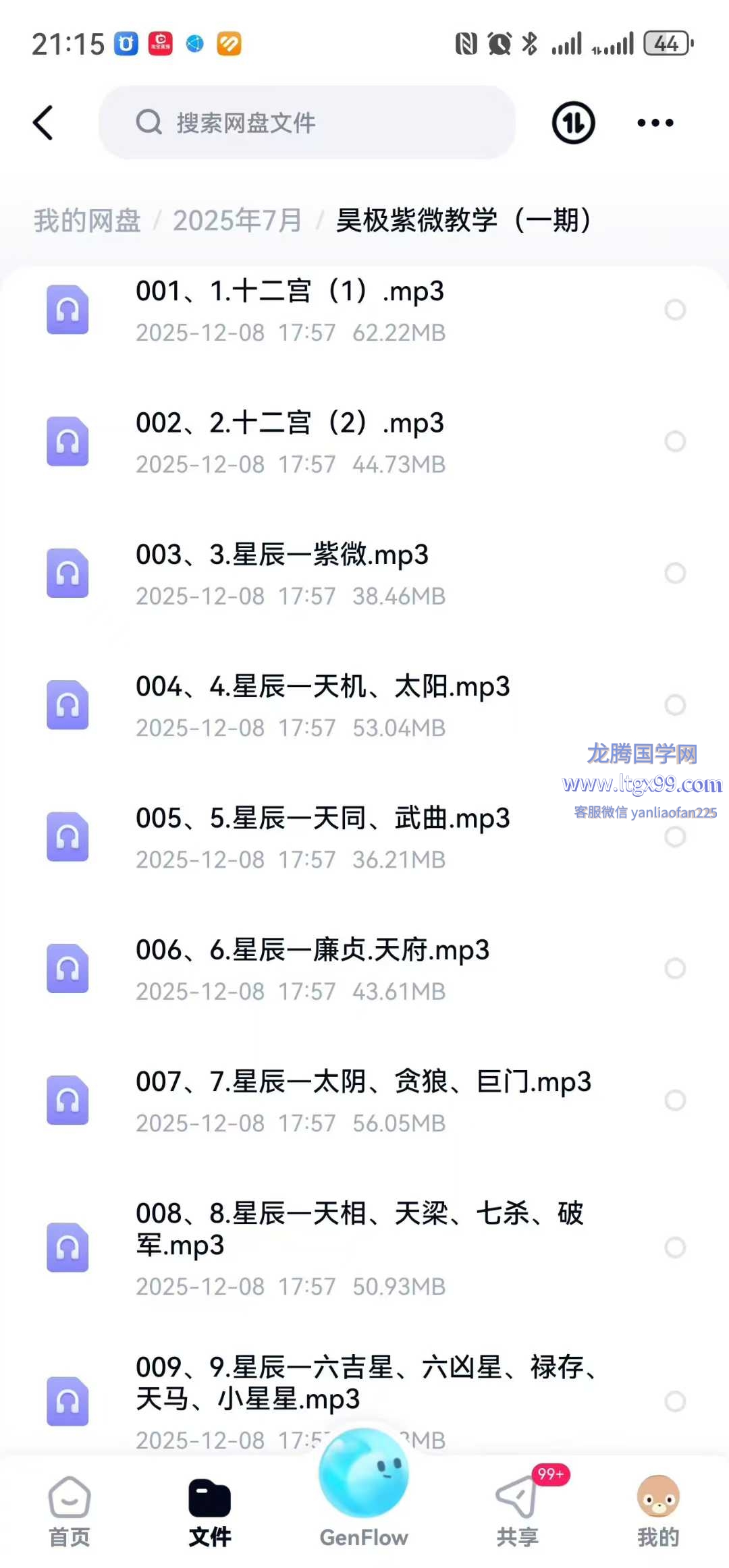Open 005、5.星辰—天同、武曲.mp3
The height and width of the screenshot is (1568, 729).
coord(323,837)
